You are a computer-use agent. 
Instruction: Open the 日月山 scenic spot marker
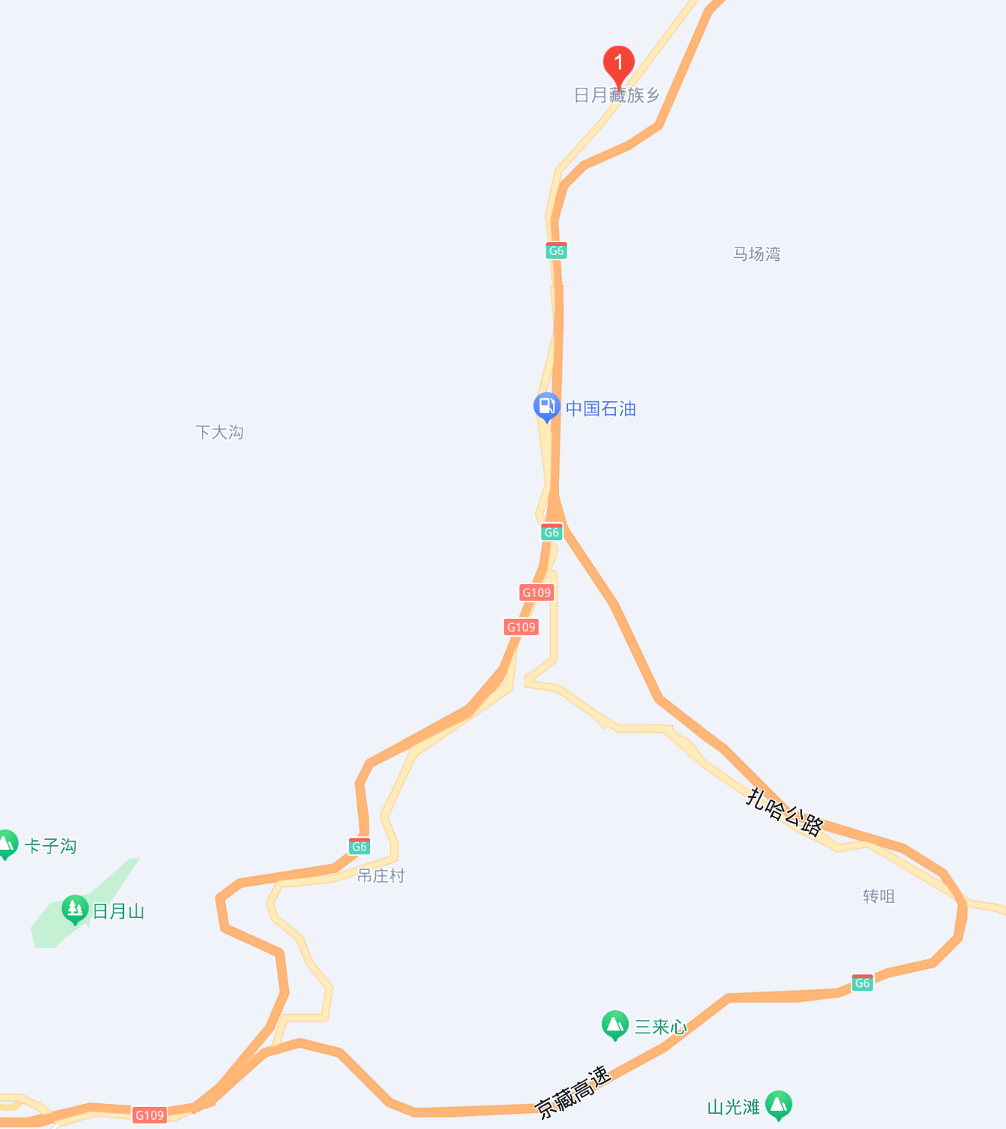click(x=74, y=909)
